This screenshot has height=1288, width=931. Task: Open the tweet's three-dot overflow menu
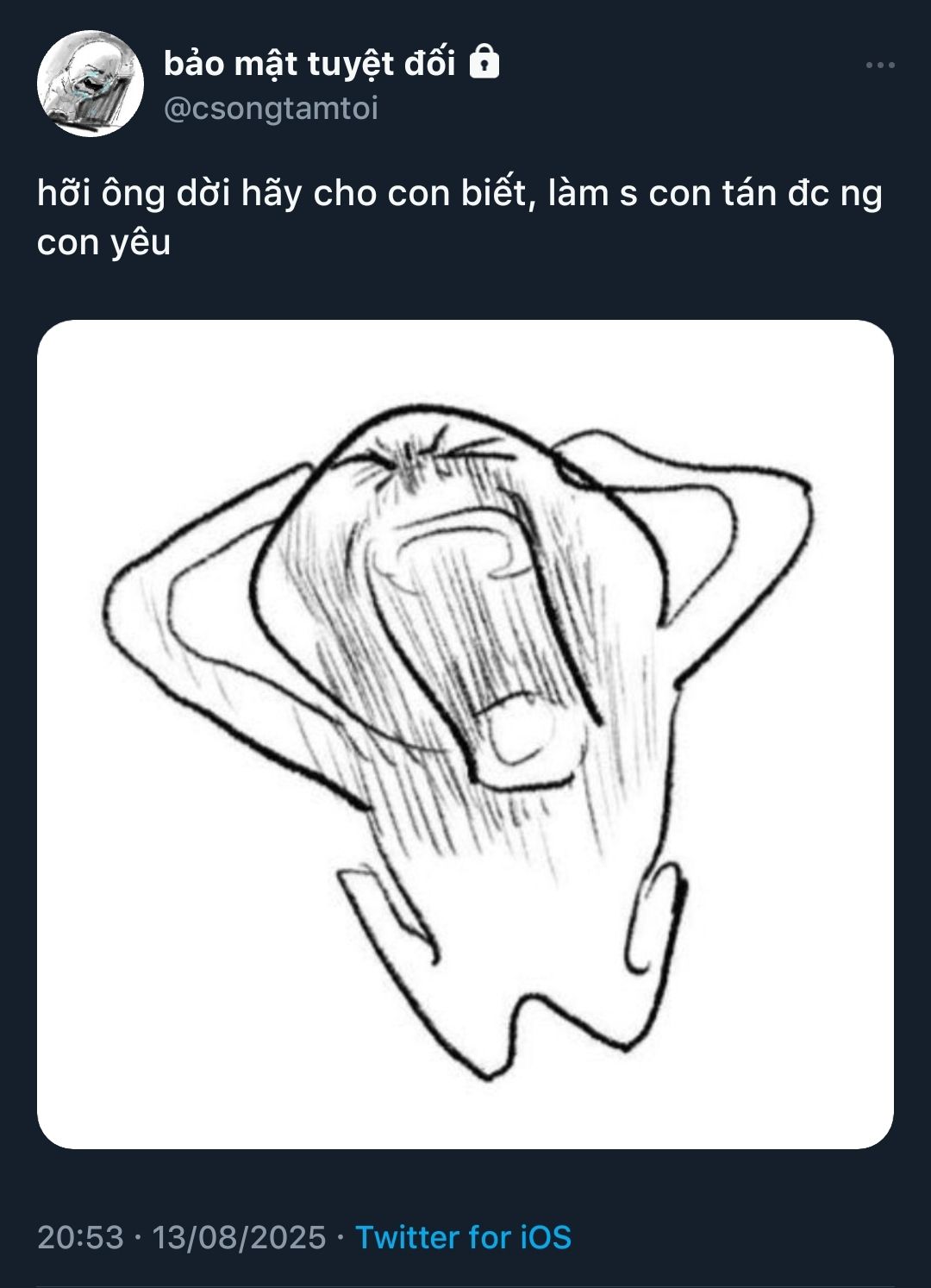(x=879, y=66)
